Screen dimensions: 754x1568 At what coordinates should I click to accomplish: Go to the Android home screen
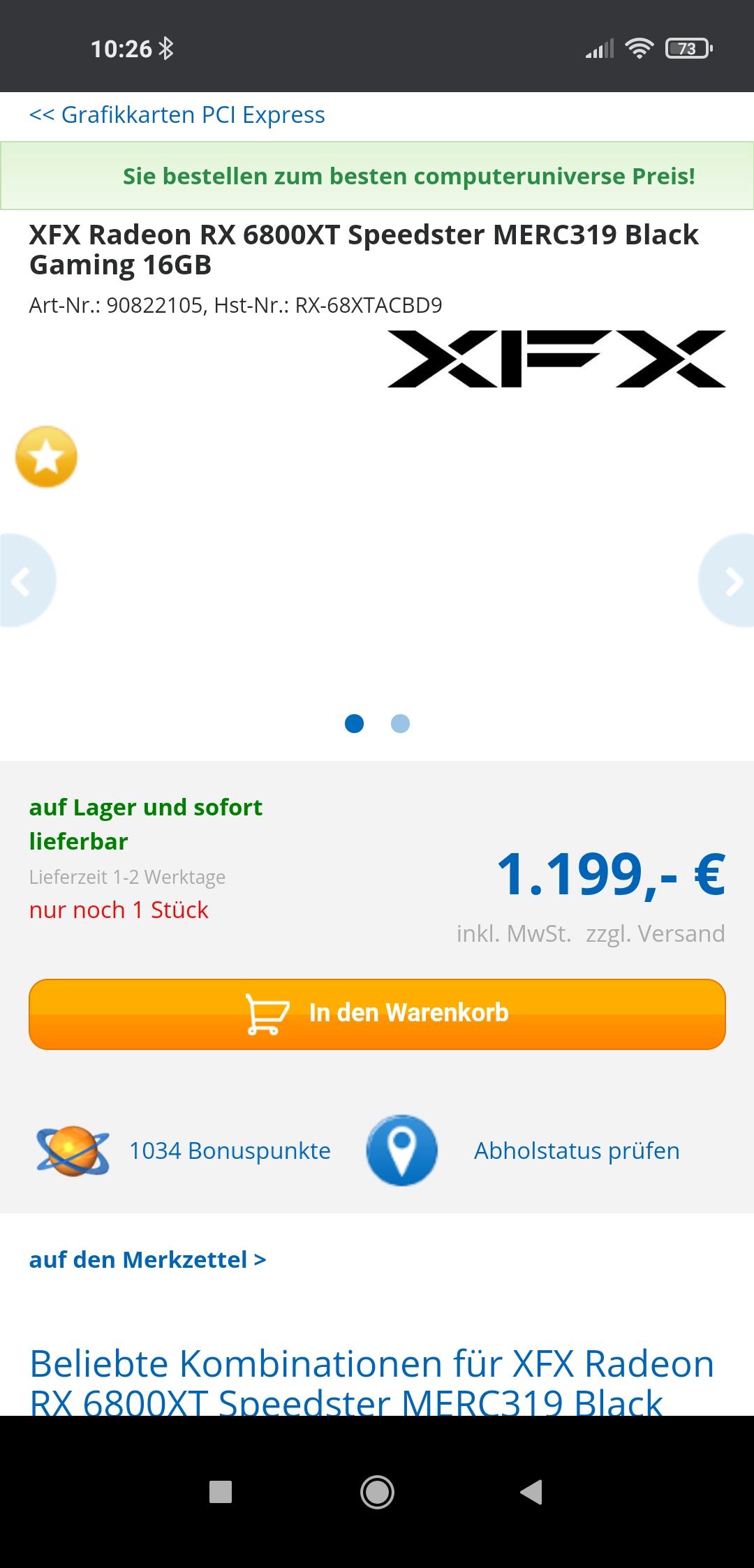point(377,1492)
